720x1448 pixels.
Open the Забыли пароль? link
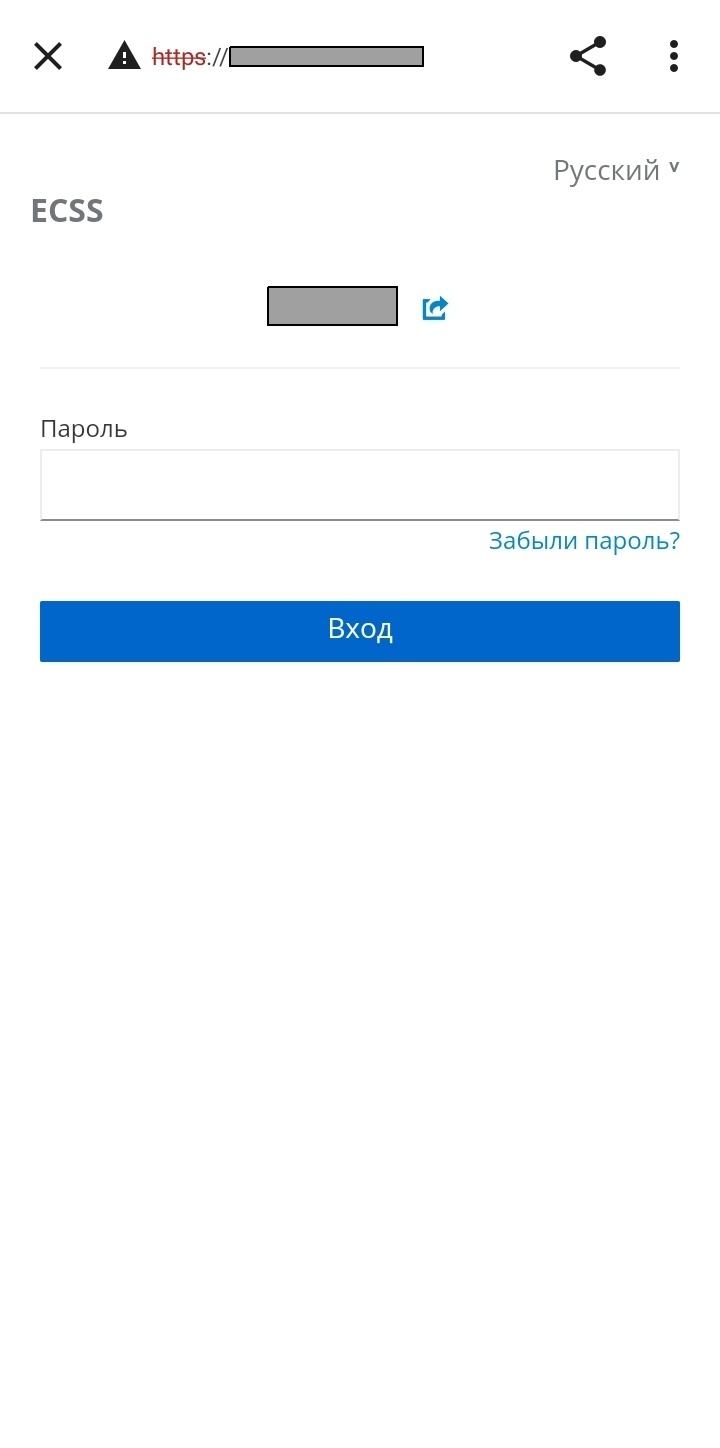click(584, 541)
